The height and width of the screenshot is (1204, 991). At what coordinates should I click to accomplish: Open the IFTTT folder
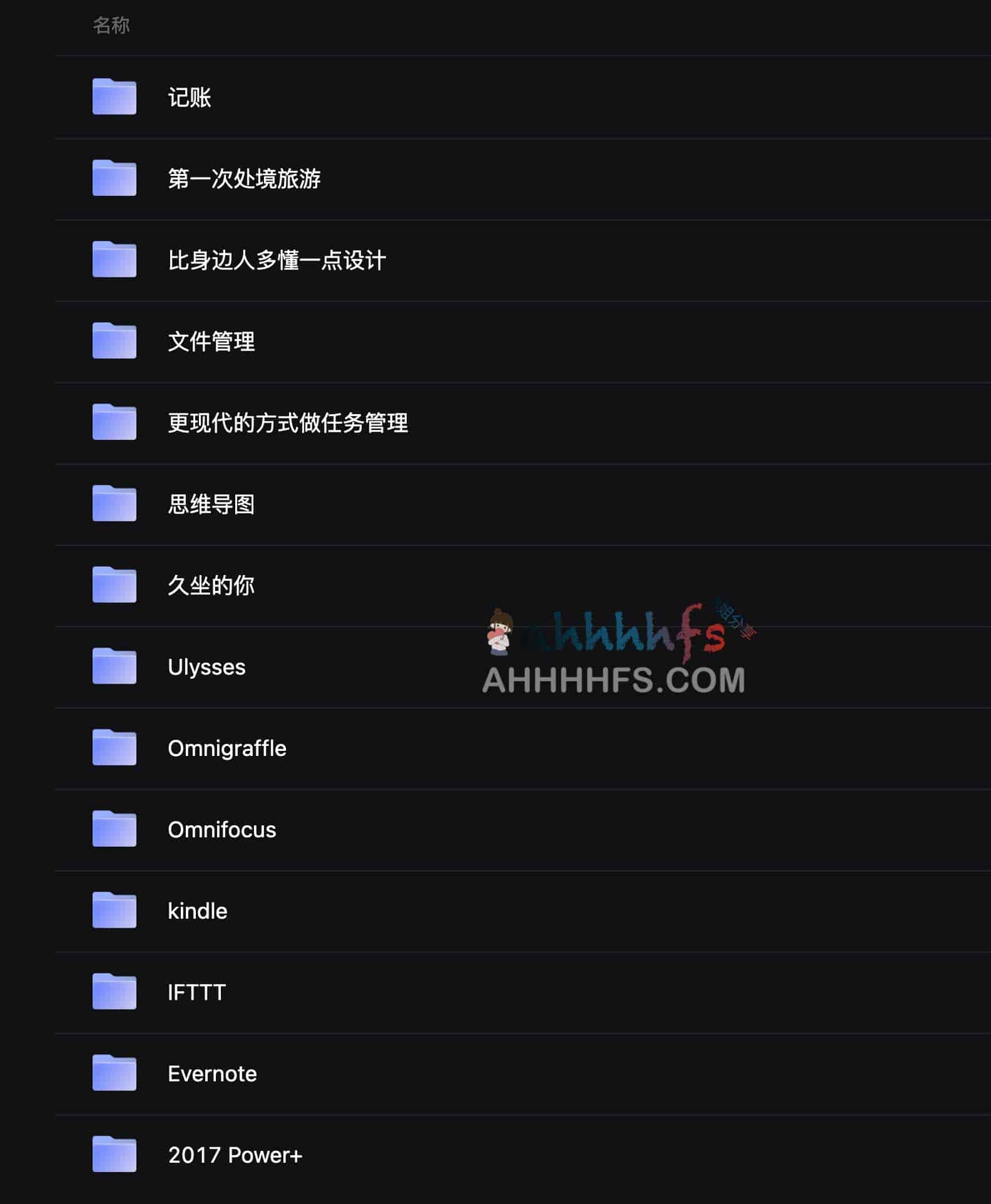196,992
